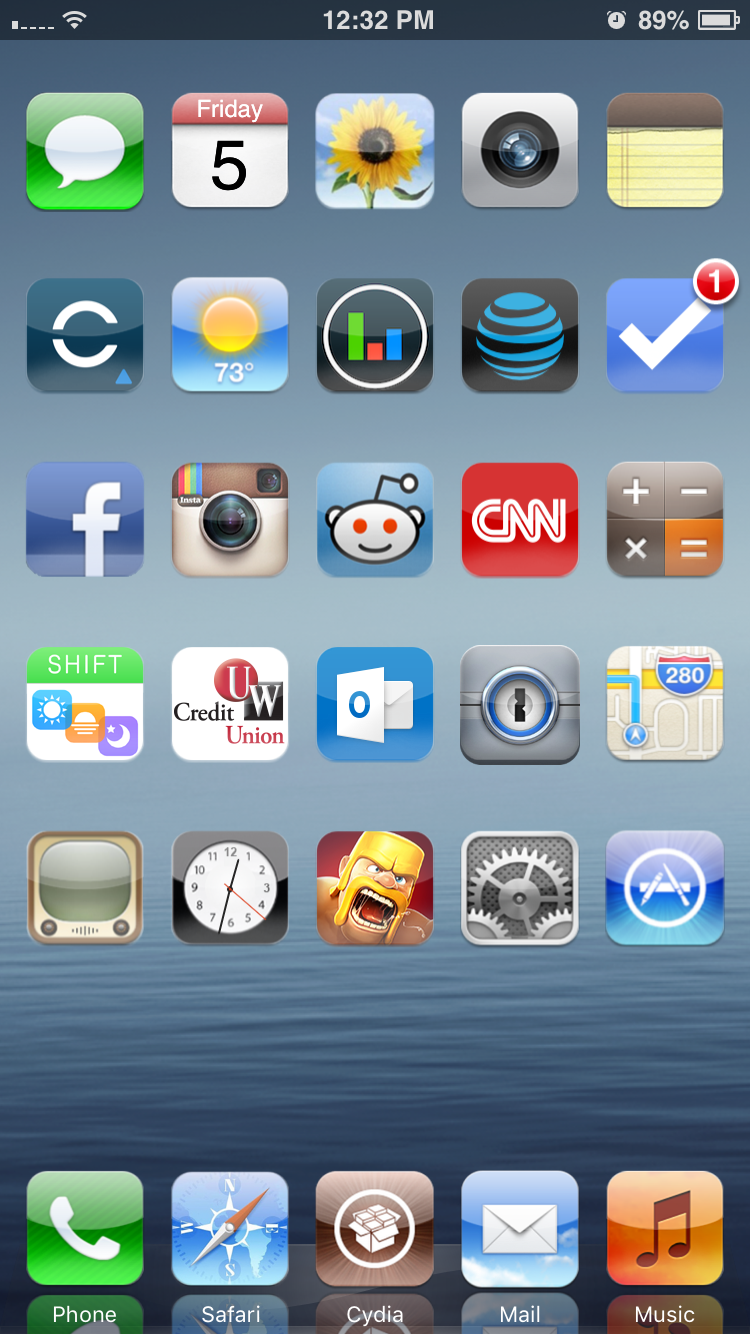Open the checkmark tasks app with badge
Screen dimensions: 750x1334
(665, 335)
